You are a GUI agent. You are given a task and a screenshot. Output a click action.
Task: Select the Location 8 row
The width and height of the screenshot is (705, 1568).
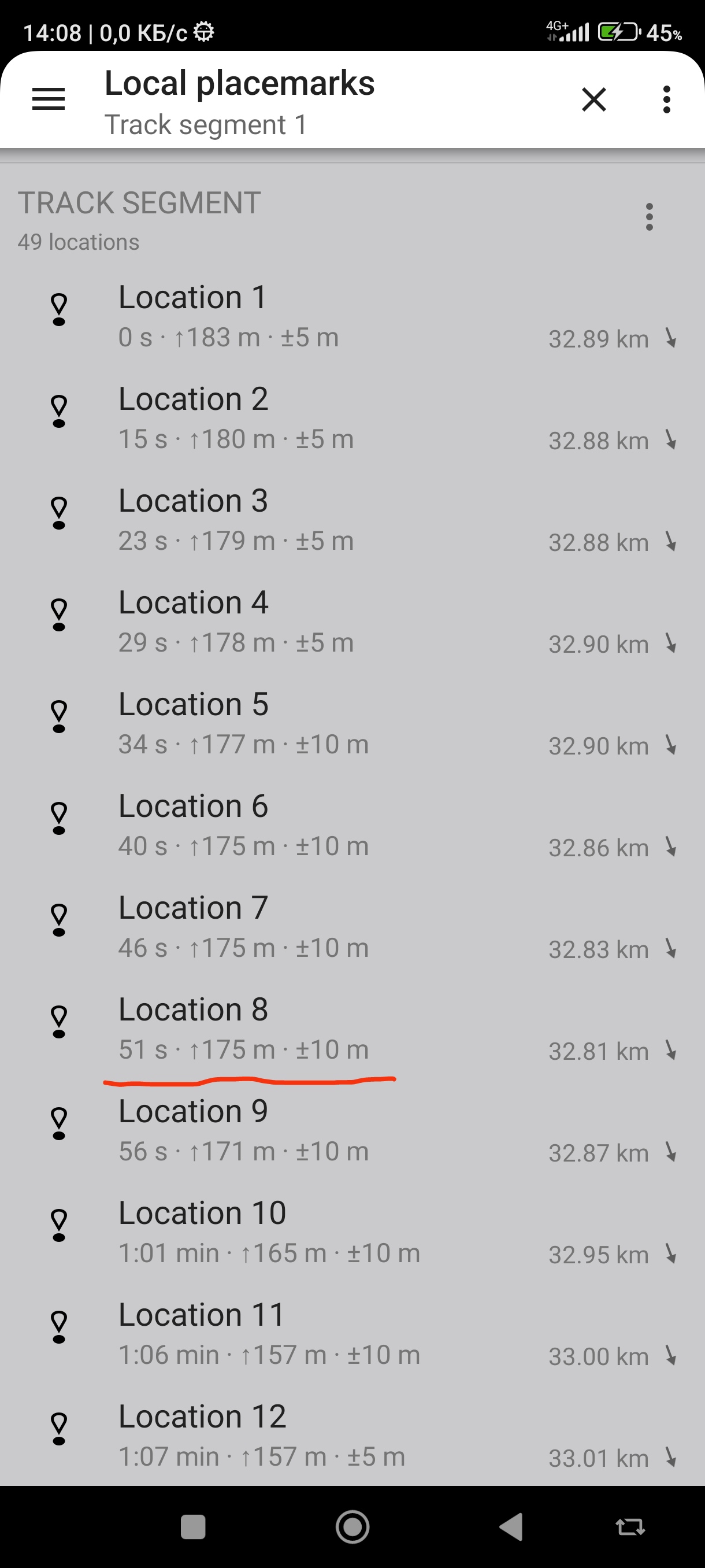click(352, 1028)
